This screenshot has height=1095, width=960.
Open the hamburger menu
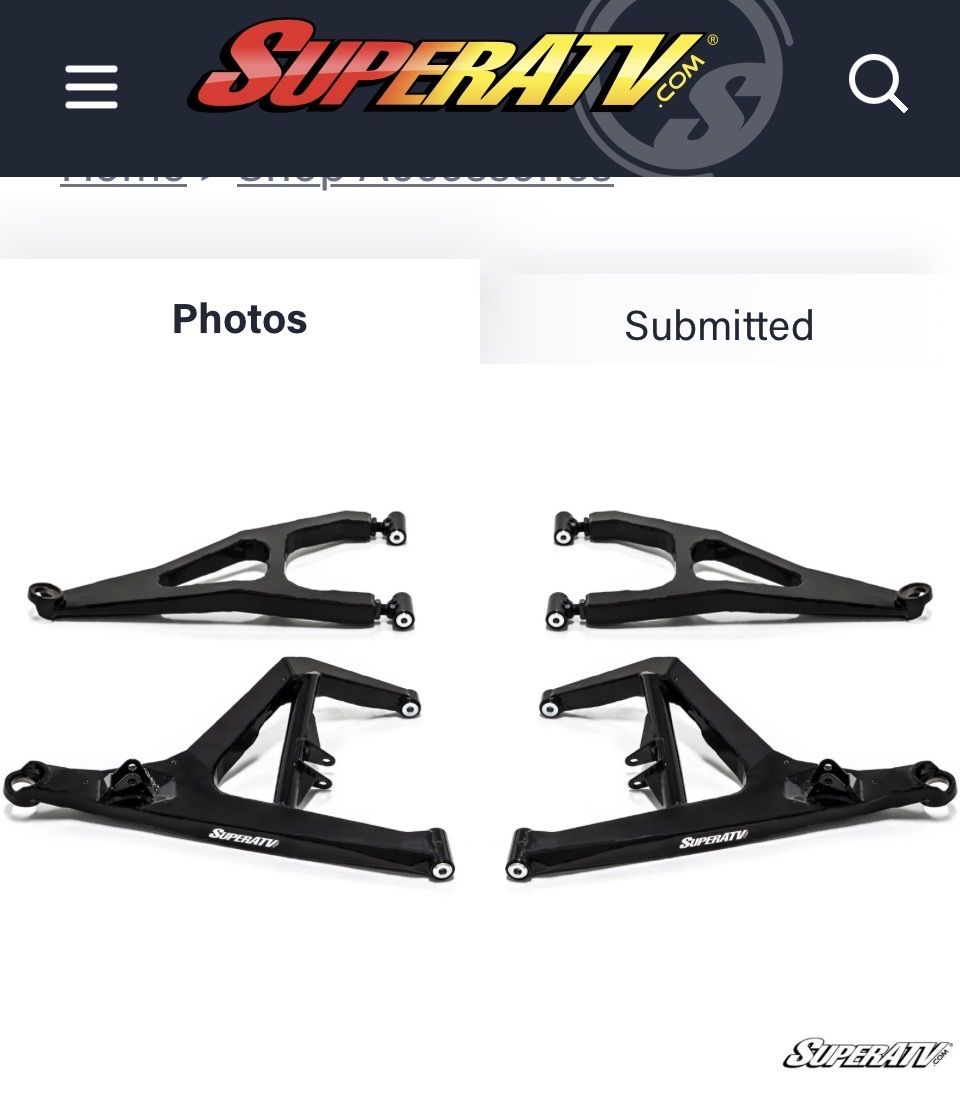point(92,87)
